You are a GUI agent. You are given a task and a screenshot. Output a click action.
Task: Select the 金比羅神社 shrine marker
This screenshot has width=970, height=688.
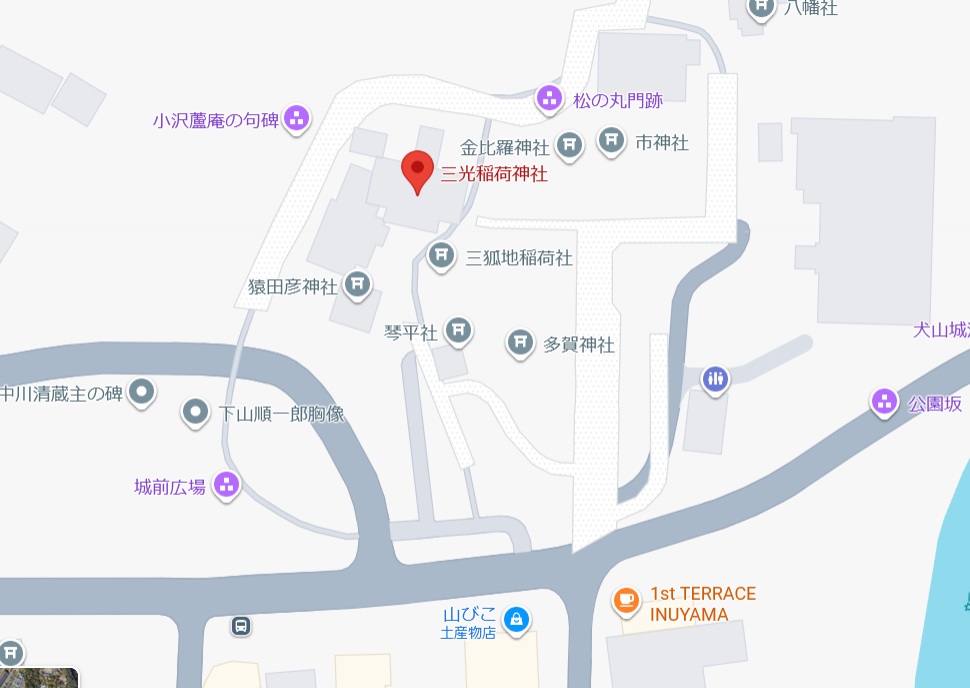point(569,146)
